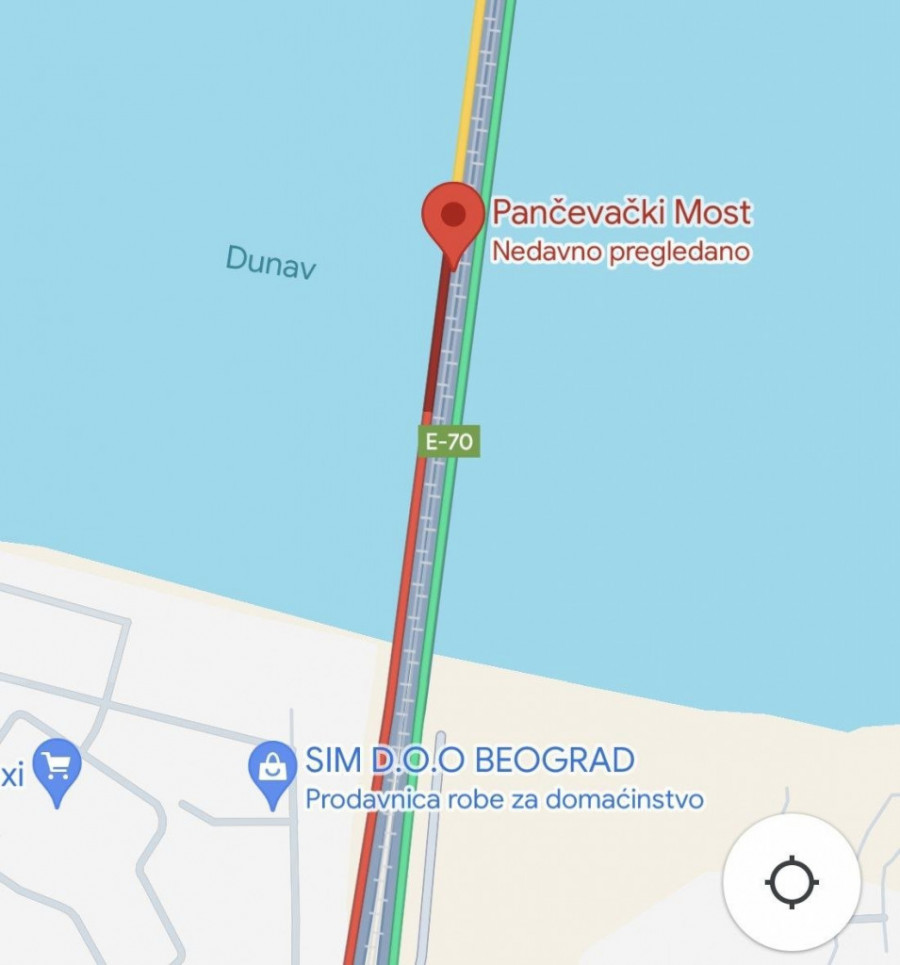
Task: Open the shopping cart place marker
Action: [x=57, y=766]
